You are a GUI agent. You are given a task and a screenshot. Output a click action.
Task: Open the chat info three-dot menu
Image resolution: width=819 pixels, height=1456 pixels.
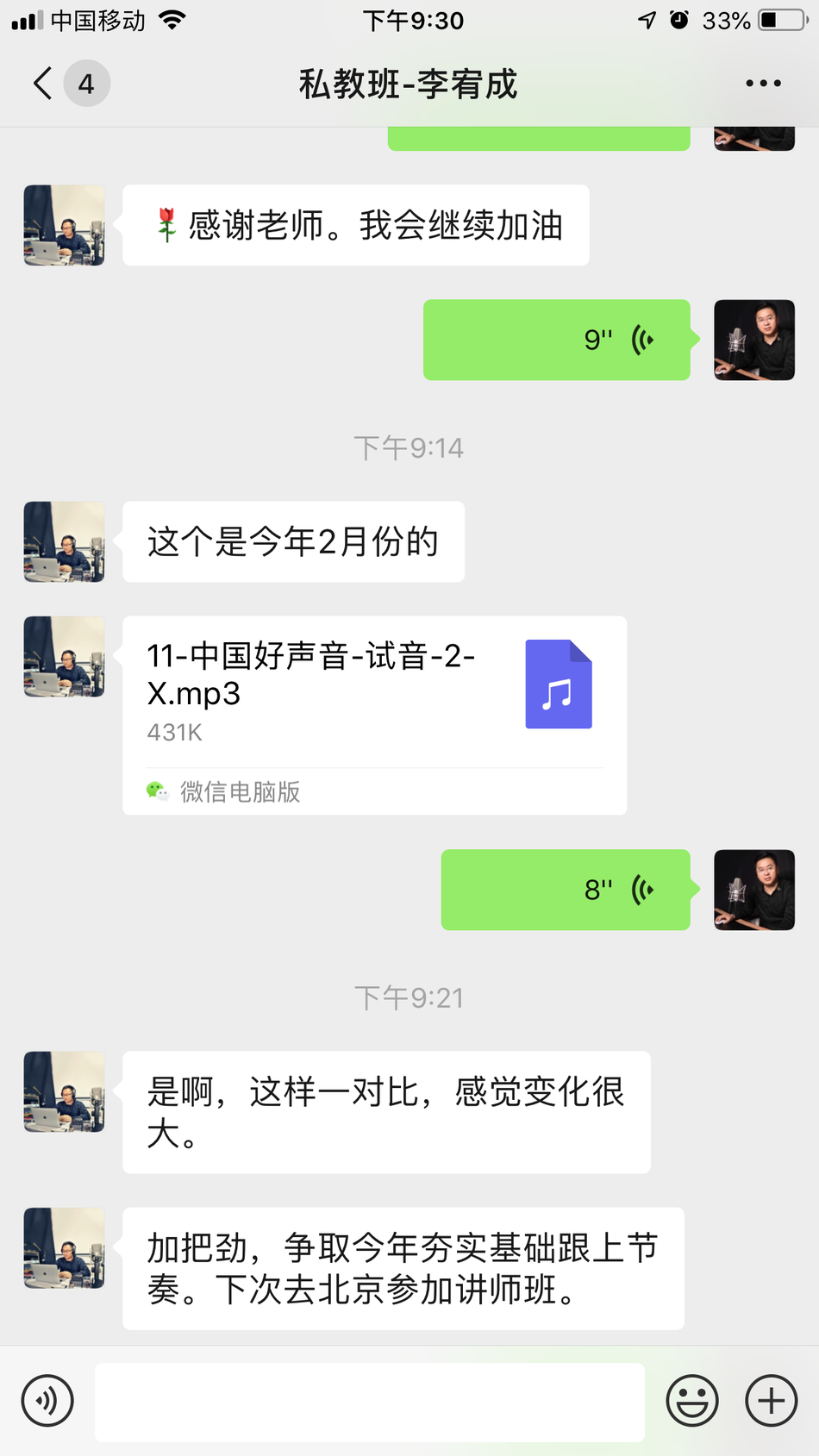[x=763, y=84]
